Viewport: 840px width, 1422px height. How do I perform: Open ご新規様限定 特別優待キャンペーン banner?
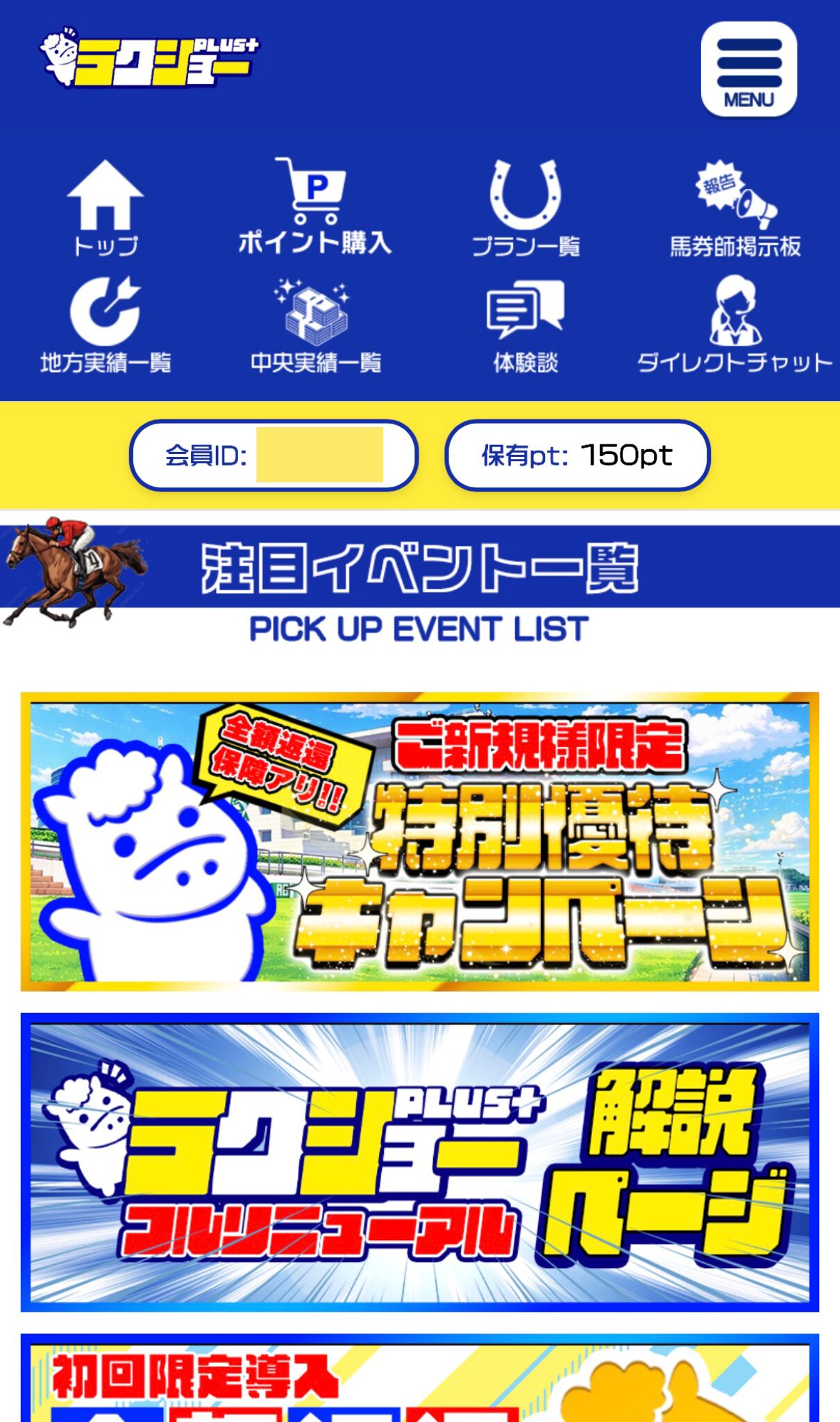pyautogui.click(x=420, y=842)
